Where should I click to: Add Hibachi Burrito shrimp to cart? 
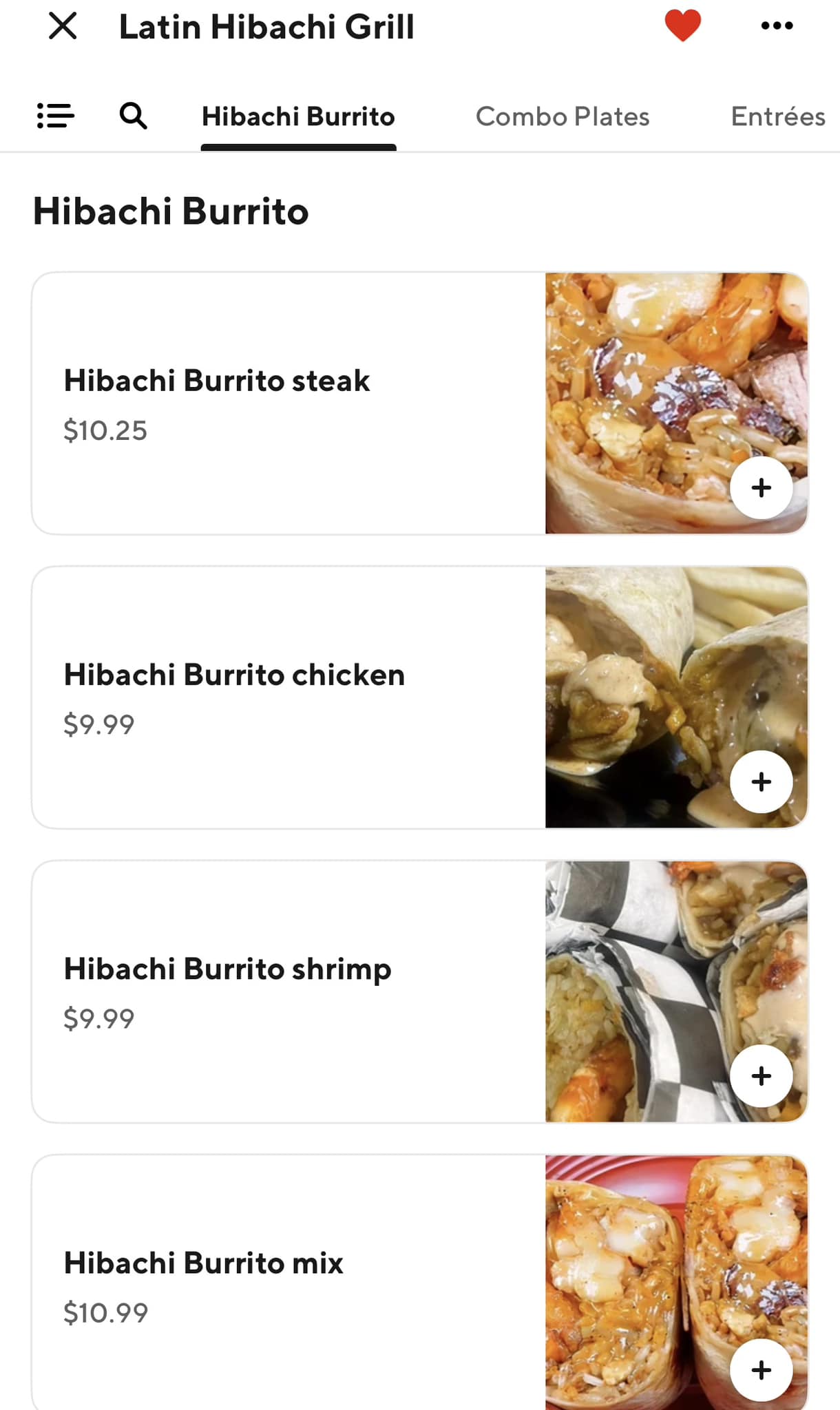[x=761, y=1075]
